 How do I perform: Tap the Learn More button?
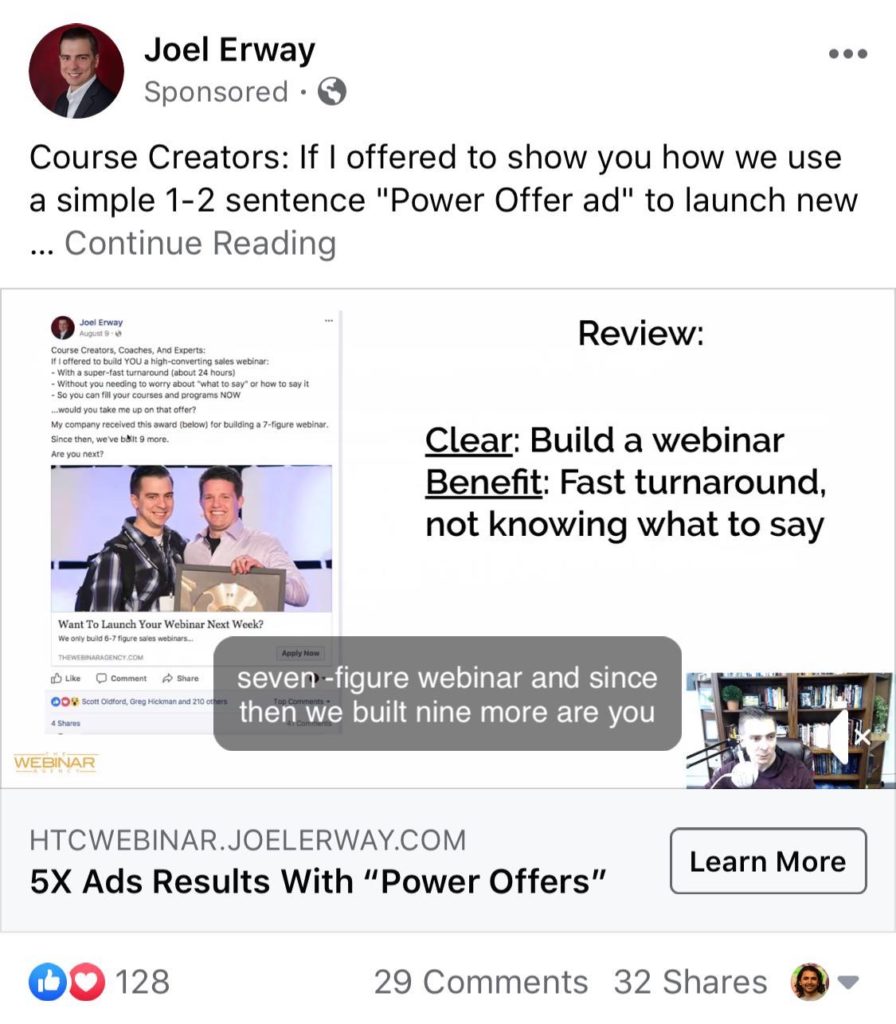pyautogui.click(x=767, y=861)
